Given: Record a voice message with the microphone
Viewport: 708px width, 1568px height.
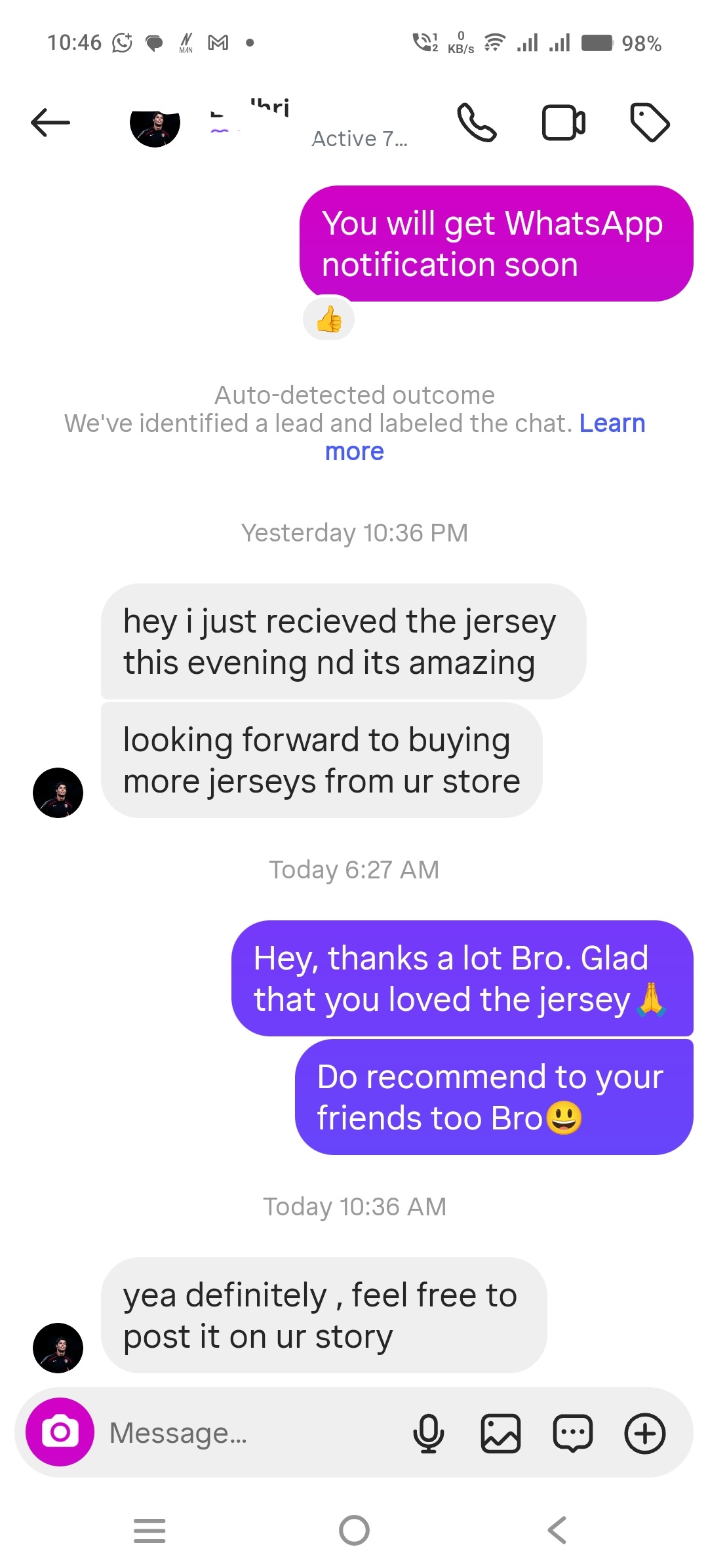Looking at the screenshot, I should pyautogui.click(x=428, y=1433).
